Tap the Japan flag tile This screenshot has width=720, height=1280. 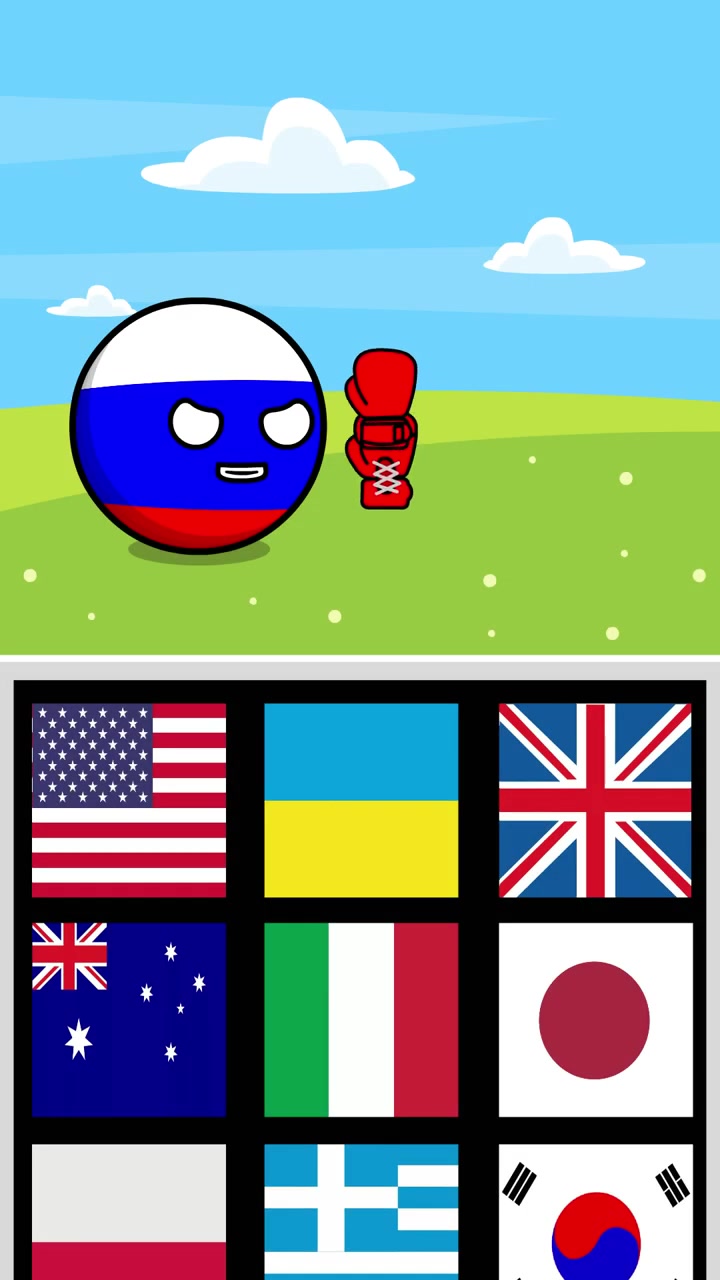tap(595, 1019)
